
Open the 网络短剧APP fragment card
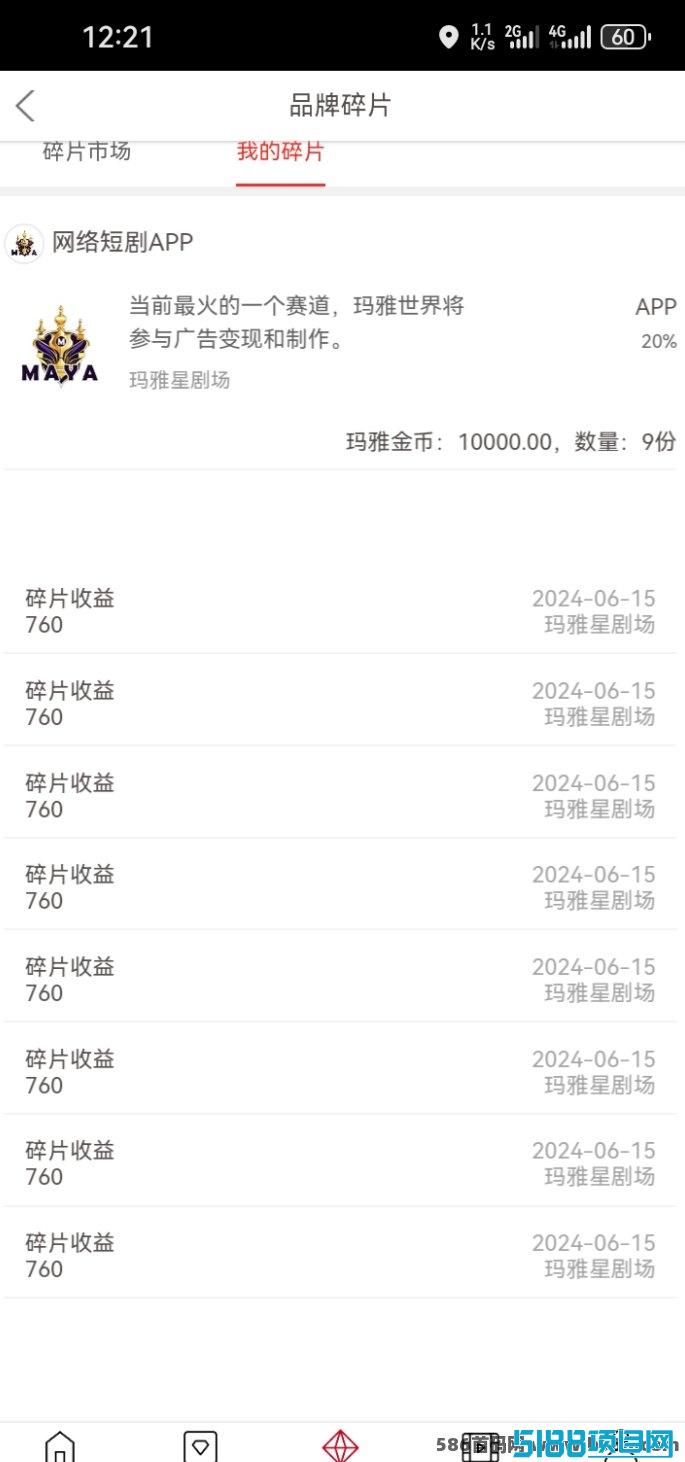(x=342, y=345)
